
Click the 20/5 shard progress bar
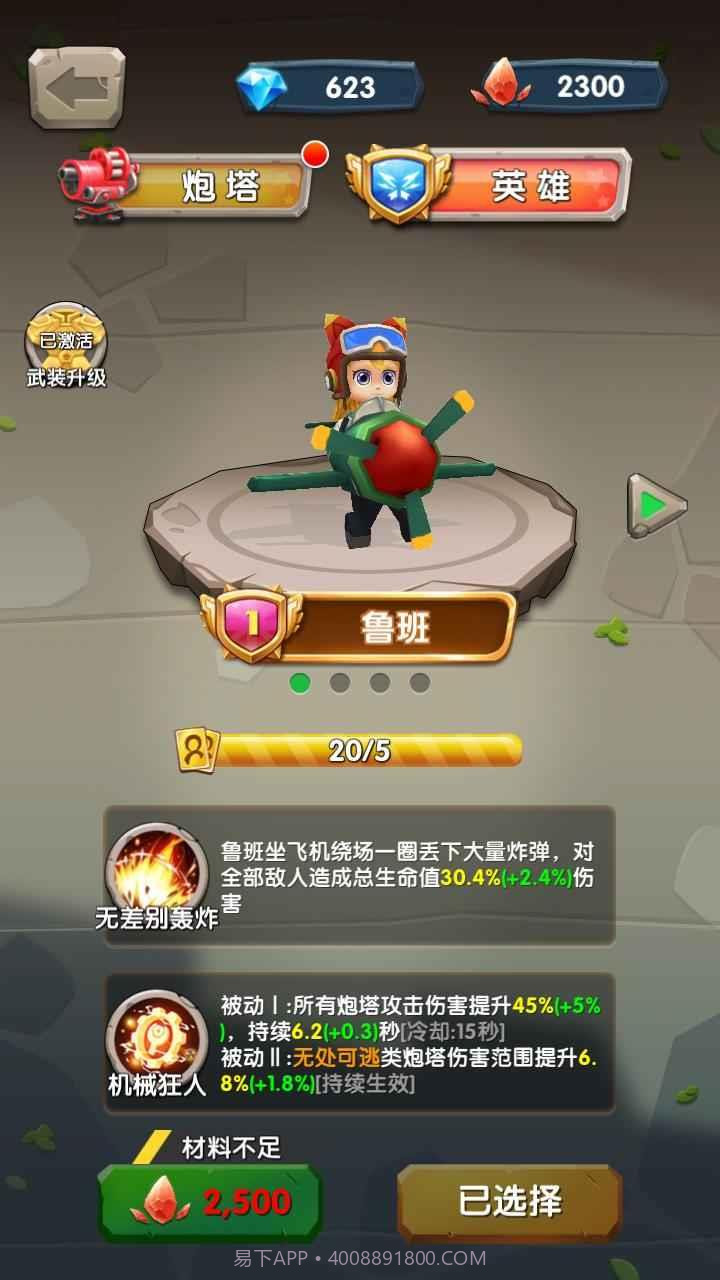click(x=360, y=746)
